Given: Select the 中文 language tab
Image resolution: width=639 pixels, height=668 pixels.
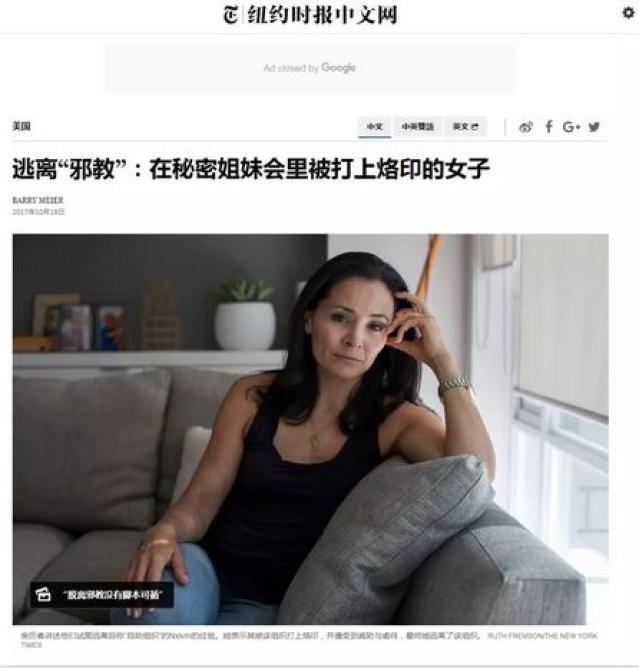Looking at the screenshot, I should pyautogui.click(x=374, y=127).
